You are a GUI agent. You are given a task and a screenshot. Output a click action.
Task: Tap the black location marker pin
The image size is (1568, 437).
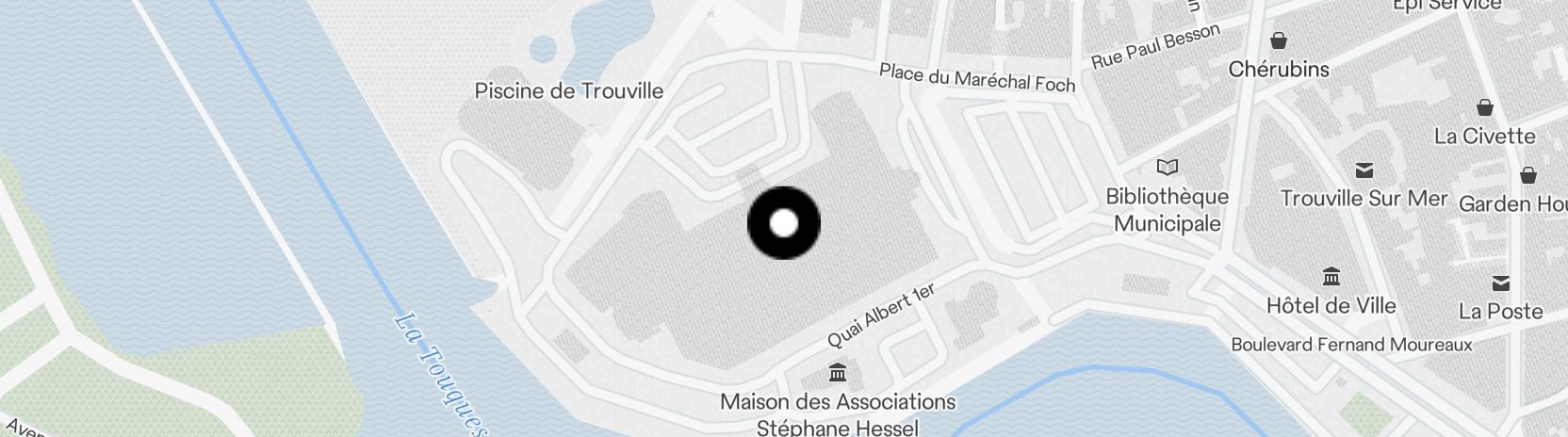[x=784, y=223]
